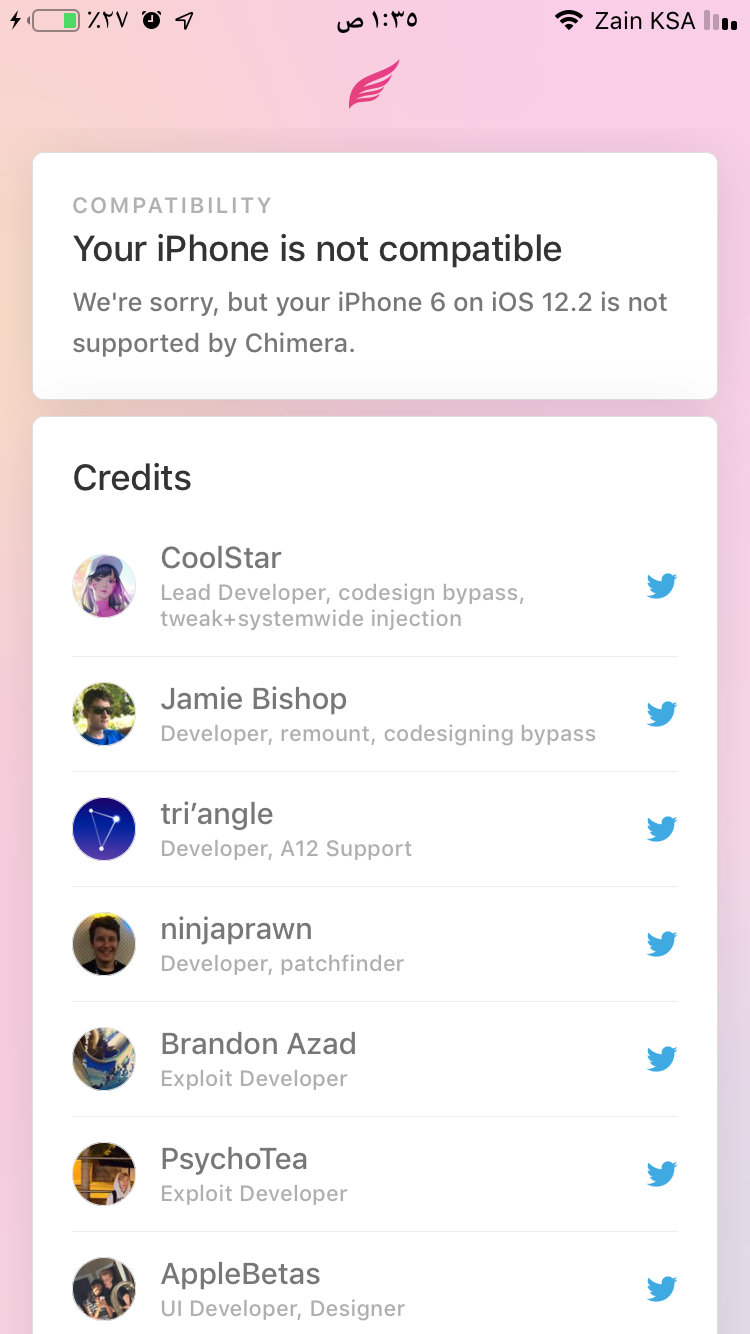Open AppleBetas' Twitter page
The height and width of the screenshot is (1334, 750).
point(661,1289)
